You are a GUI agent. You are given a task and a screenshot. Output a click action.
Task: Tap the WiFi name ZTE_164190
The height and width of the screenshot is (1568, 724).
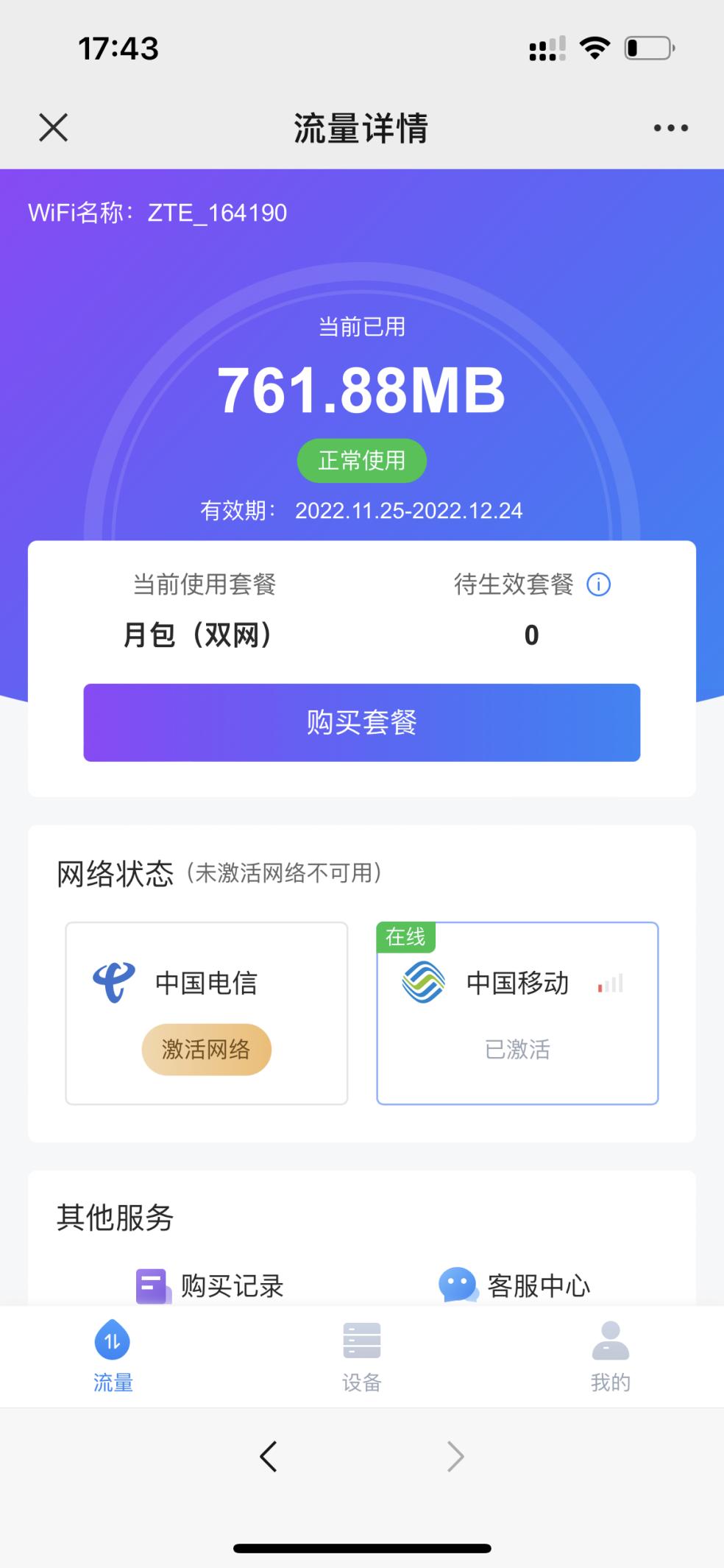[x=158, y=213]
